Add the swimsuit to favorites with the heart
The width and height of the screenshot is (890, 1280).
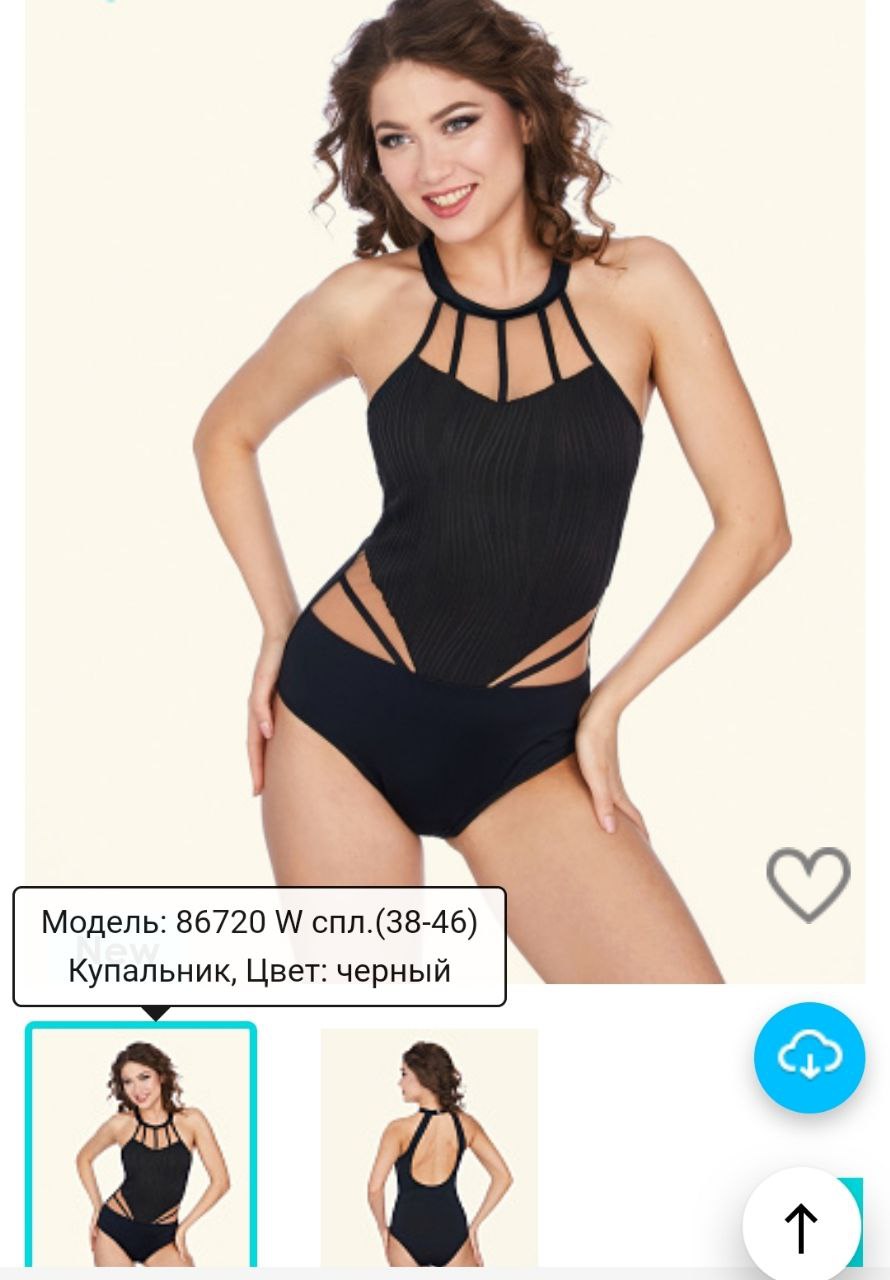click(x=808, y=884)
